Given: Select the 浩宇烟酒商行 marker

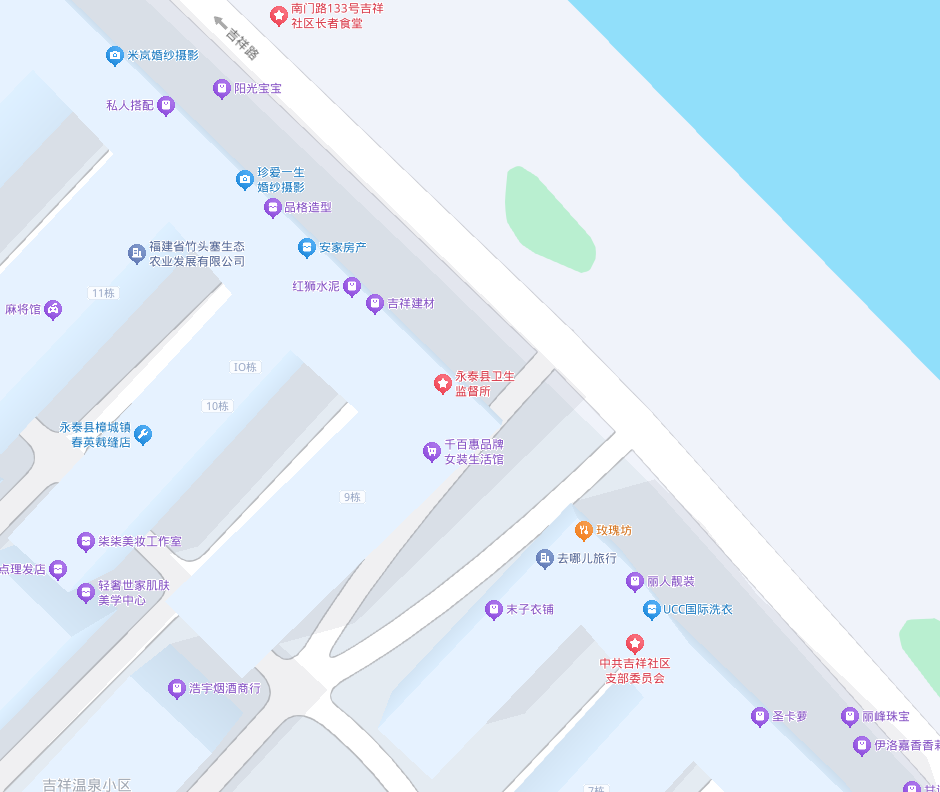Looking at the screenshot, I should (177, 689).
